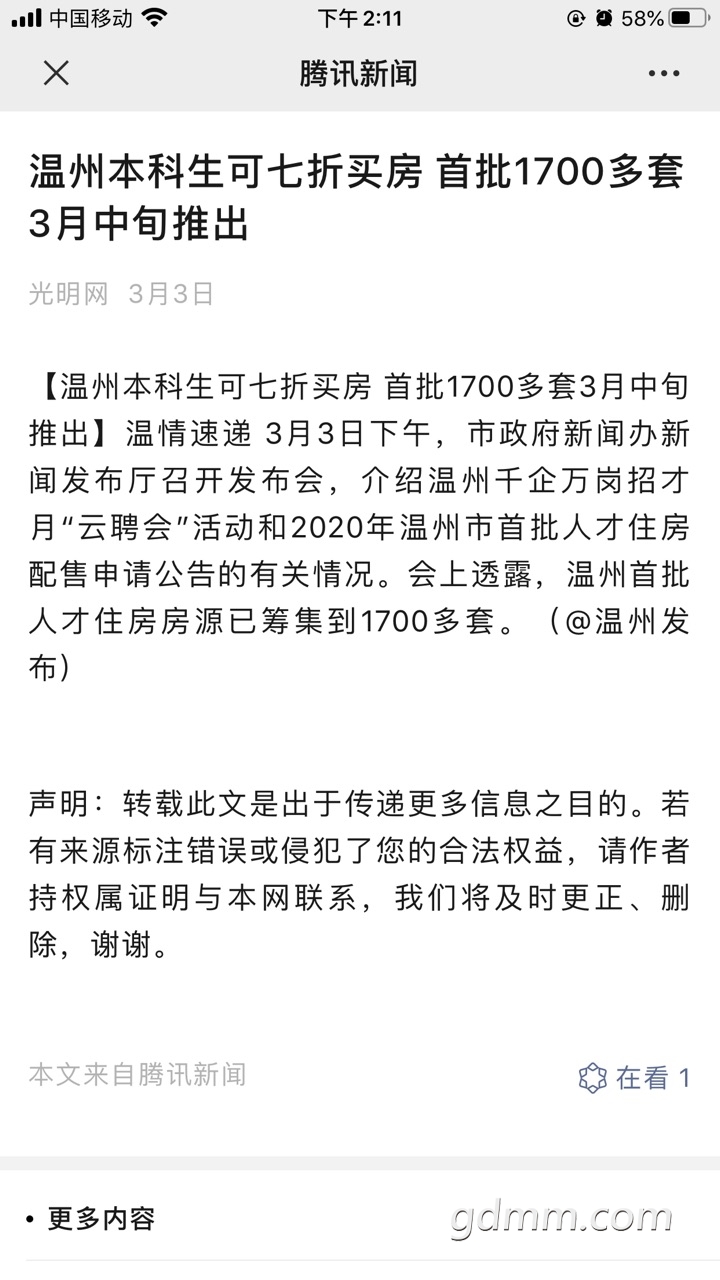Close the Tencent News article page
Screen dimensions: 720x1280
click(57, 73)
